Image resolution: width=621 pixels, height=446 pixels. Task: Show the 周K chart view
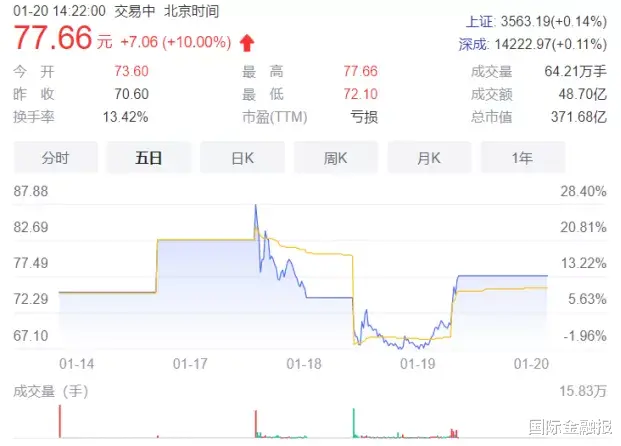click(x=336, y=157)
